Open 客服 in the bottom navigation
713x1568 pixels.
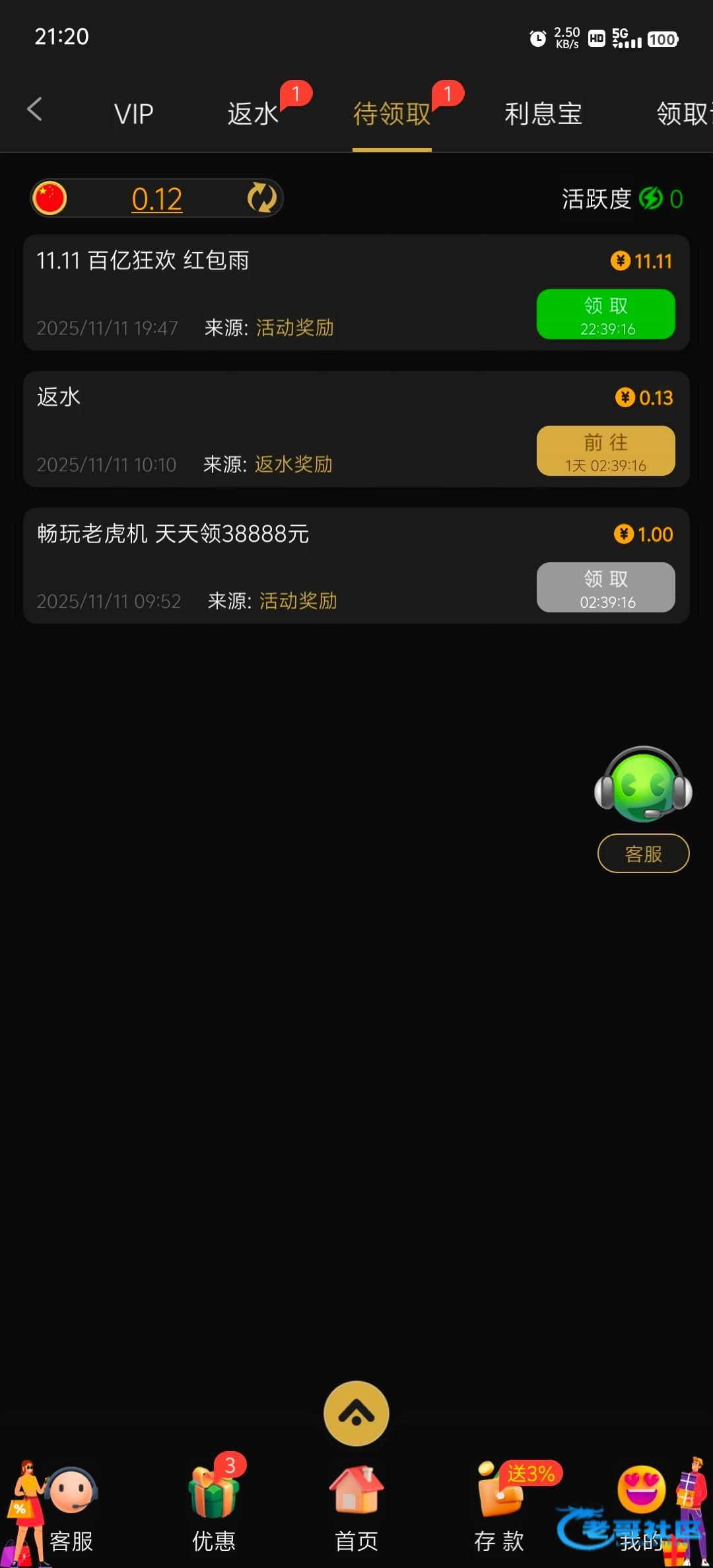pyautogui.click(x=70, y=1510)
